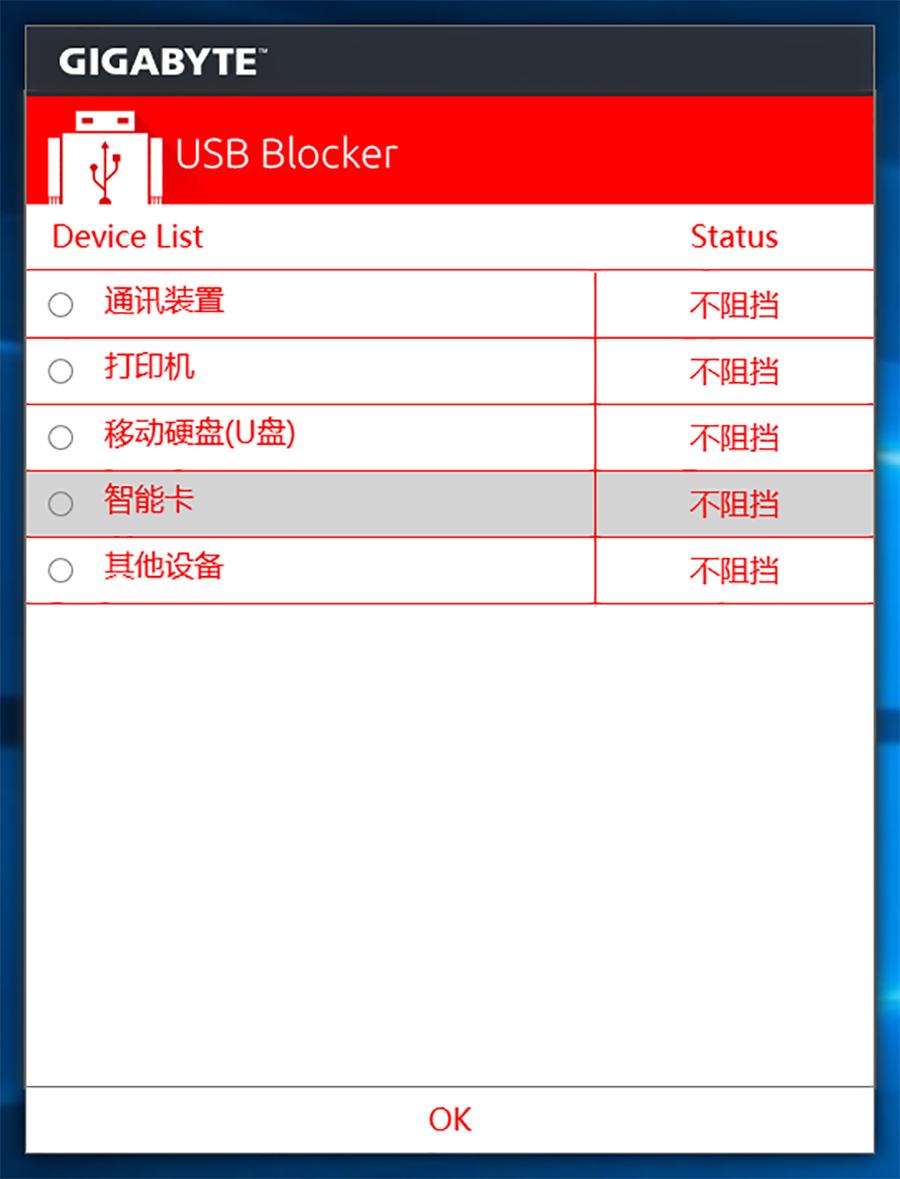900x1179 pixels.
Task: Select the 通讯装置 radio button
Action: click(x=61, y=305)
